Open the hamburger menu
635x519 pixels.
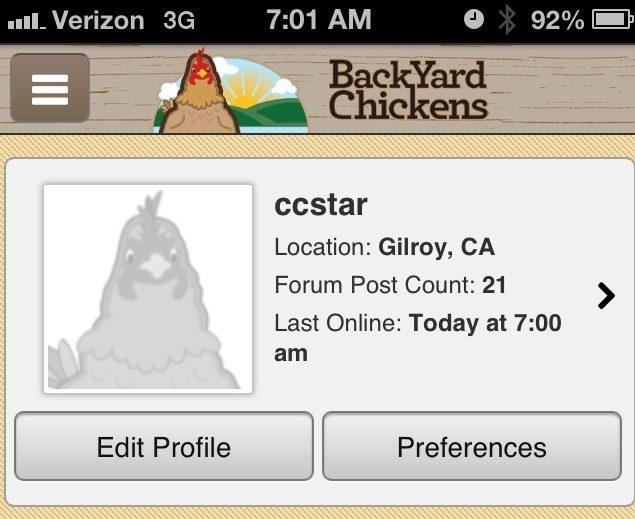(50, 89)
